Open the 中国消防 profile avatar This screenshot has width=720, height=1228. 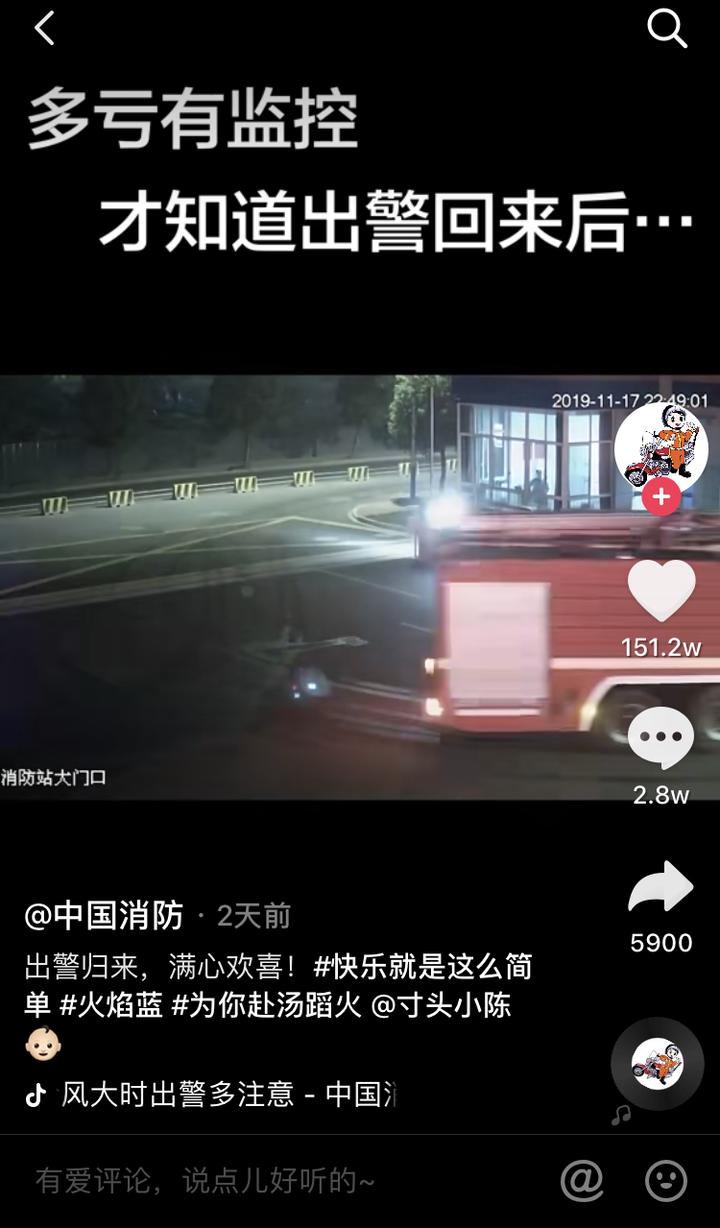661,446
